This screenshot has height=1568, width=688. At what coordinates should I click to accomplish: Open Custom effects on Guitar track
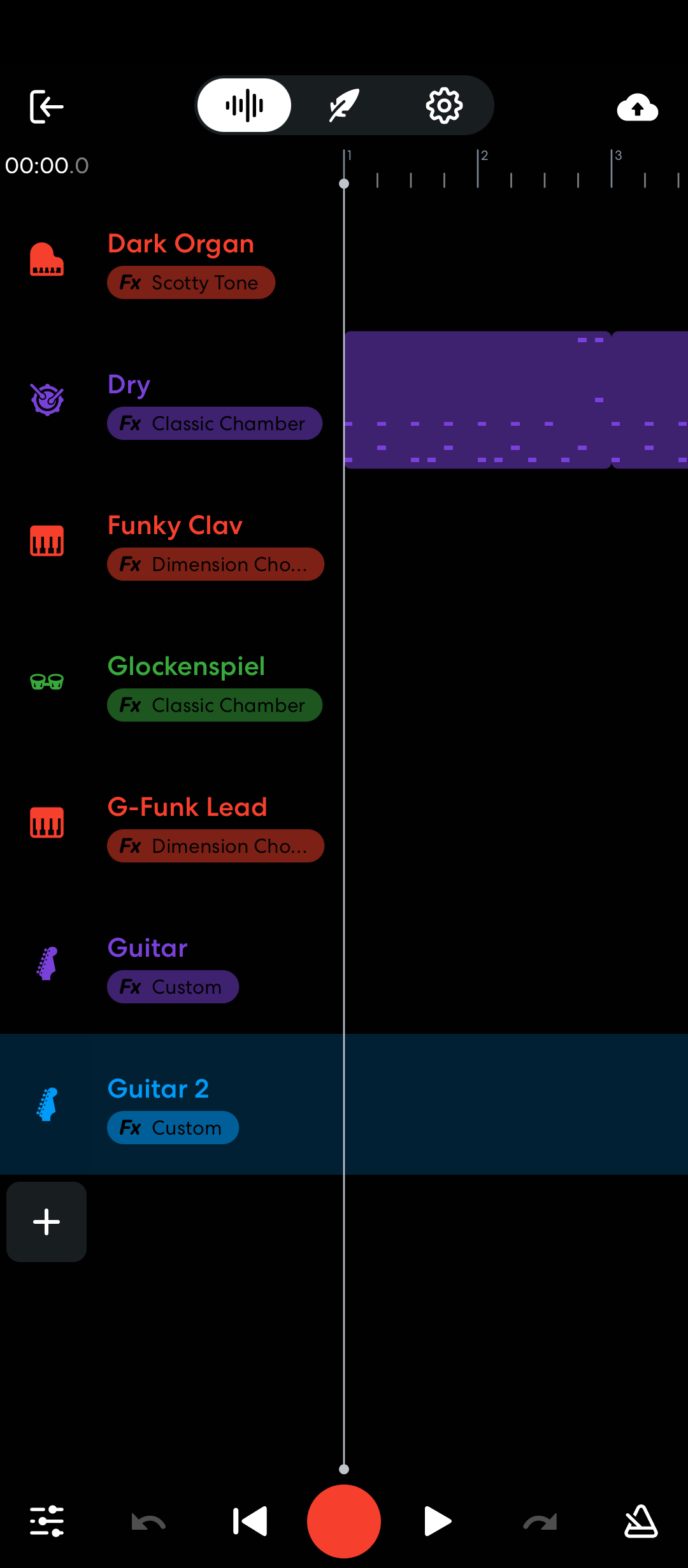click(x=173, y=987)
